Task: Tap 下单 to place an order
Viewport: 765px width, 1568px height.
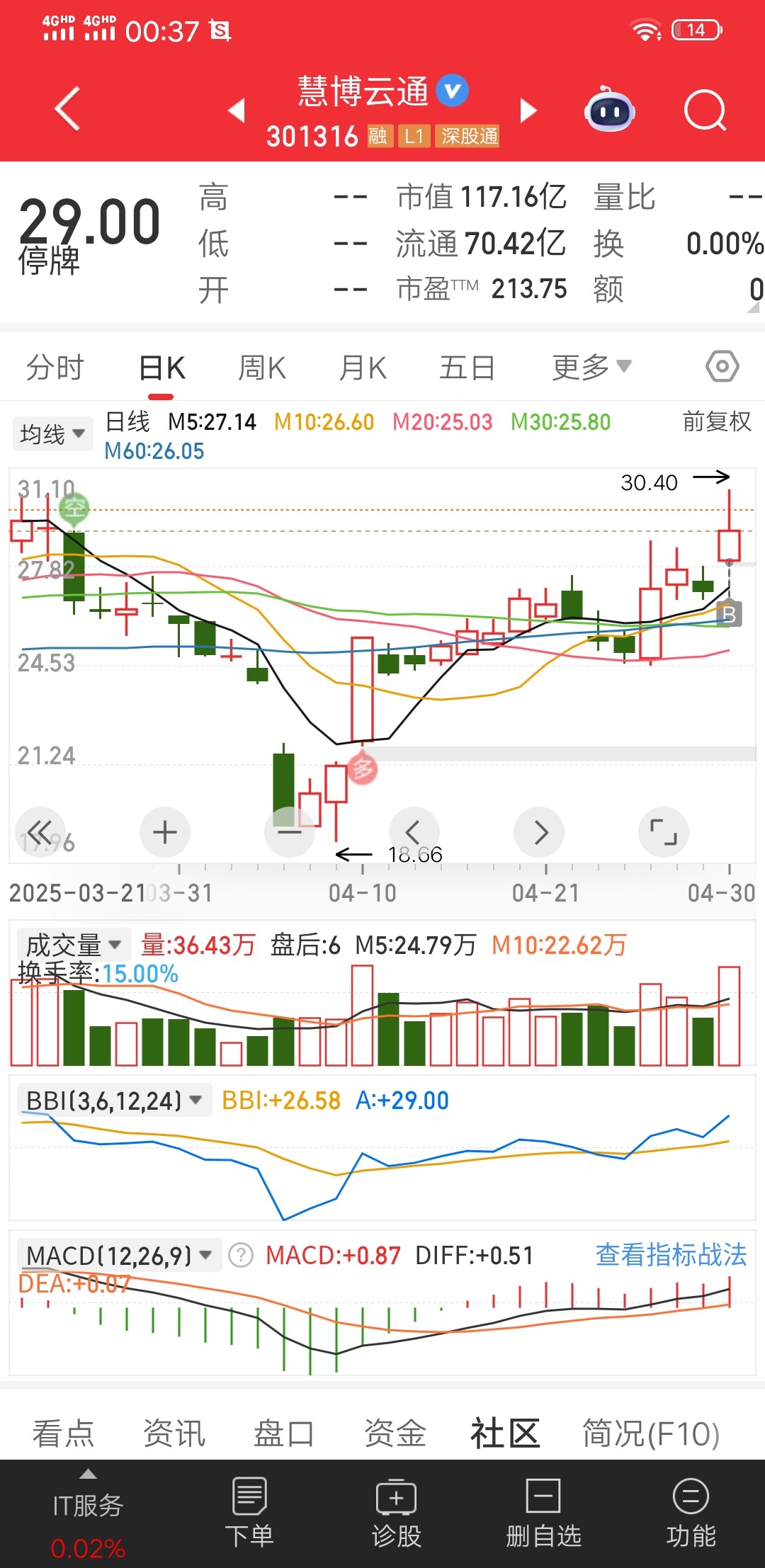Action: tap(249, 1513)
